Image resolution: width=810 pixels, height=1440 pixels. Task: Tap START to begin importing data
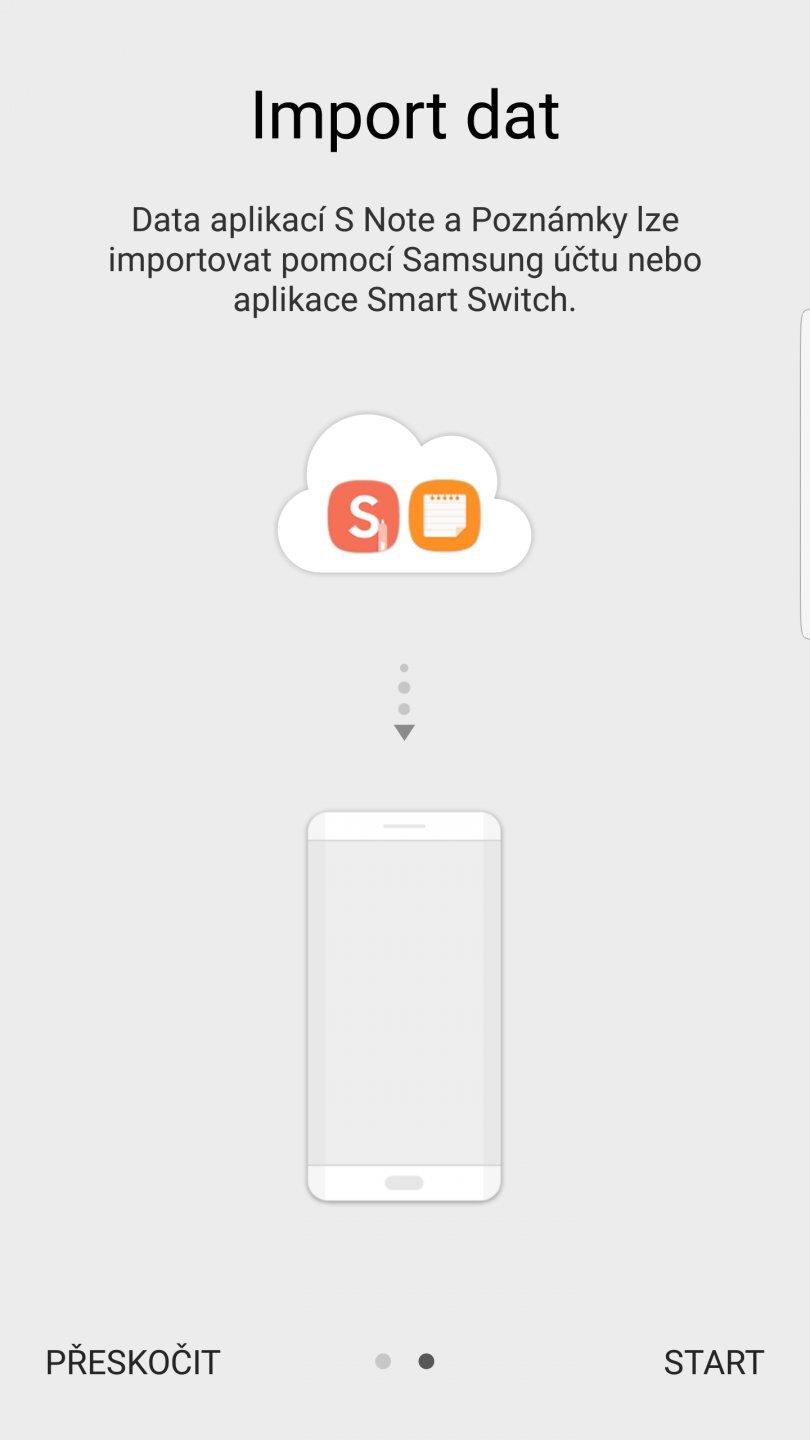pyautogui.click(x=713, y=1362)
